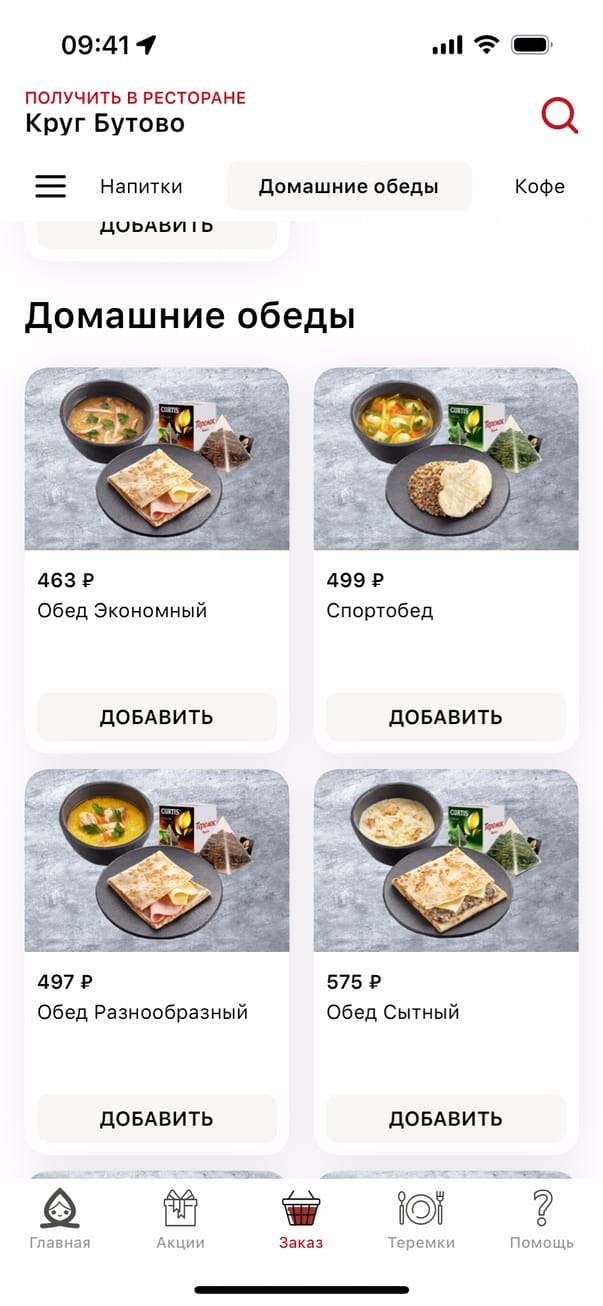
Task: Add Спортобед to the order
Action: tap(445, 717)
